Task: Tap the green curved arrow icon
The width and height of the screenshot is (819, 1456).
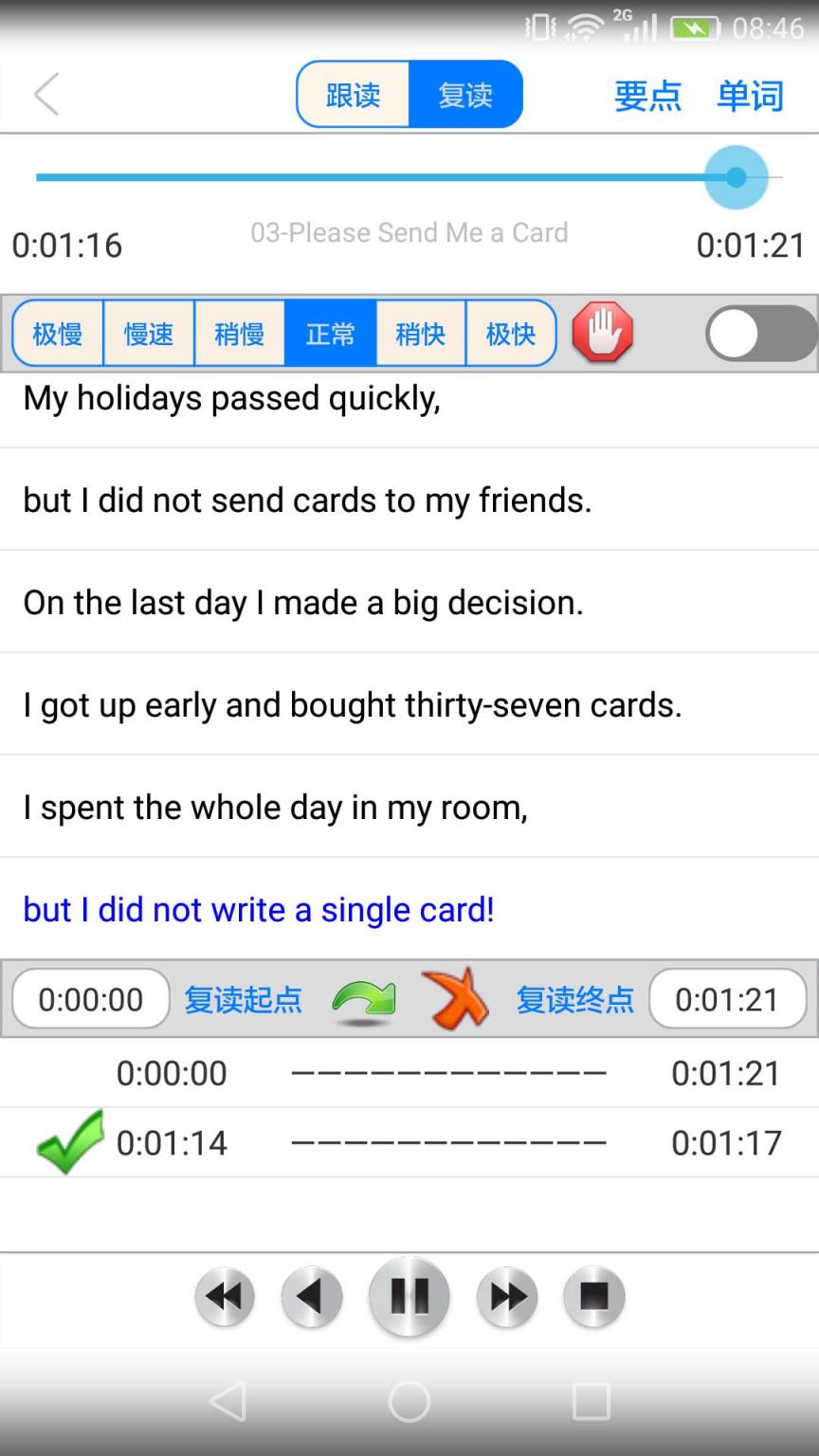Action: tap(364, 1000)
